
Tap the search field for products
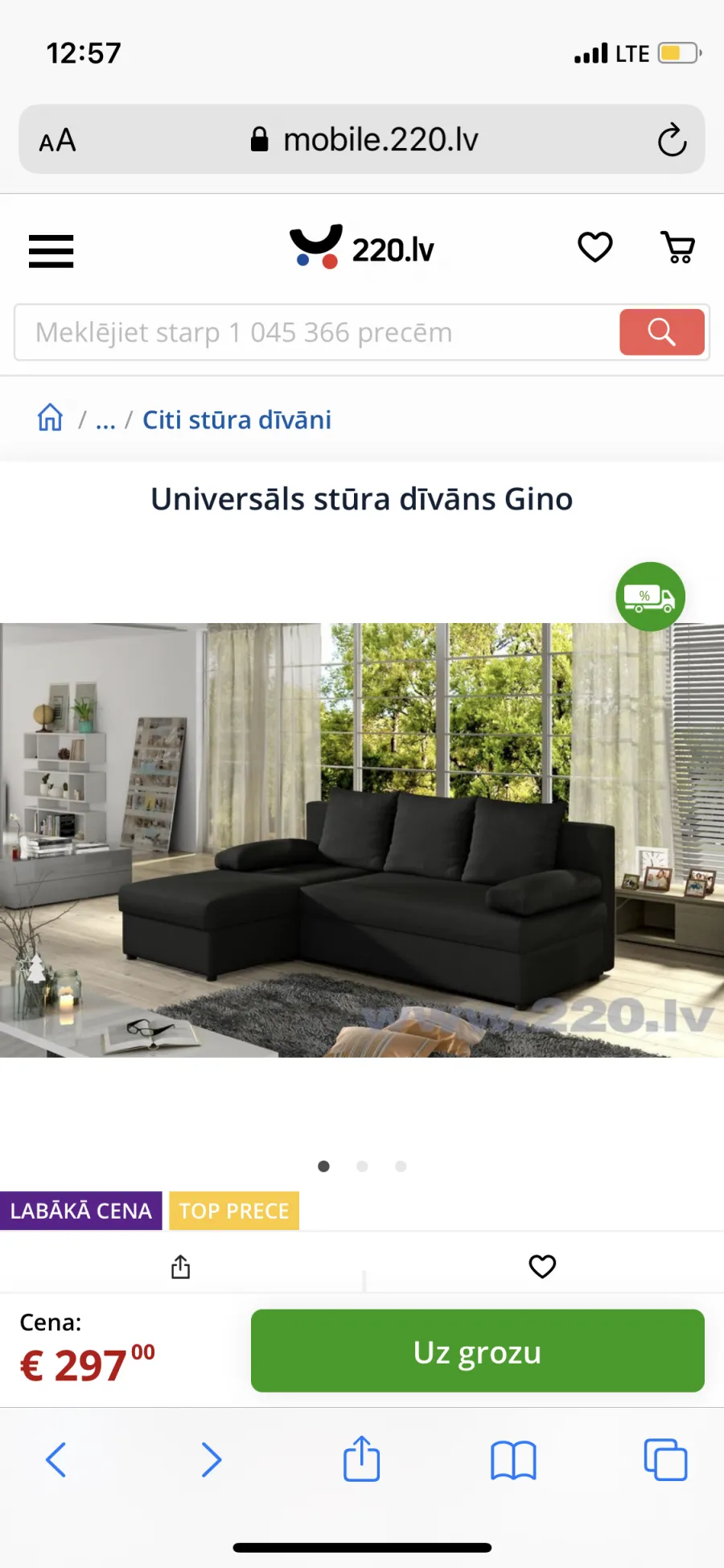(x=317, y=332)
